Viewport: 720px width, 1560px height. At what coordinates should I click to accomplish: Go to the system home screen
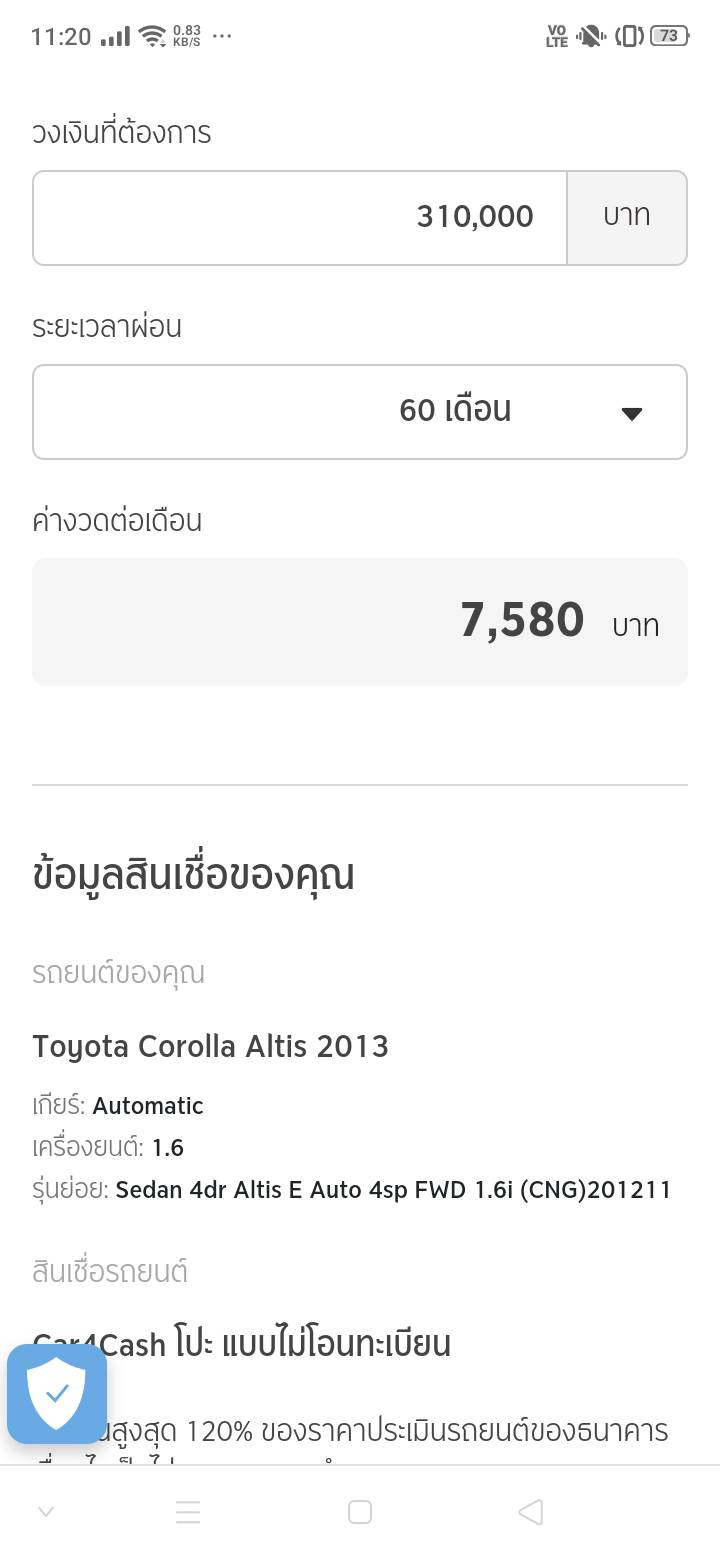[x=360, y=1512]
